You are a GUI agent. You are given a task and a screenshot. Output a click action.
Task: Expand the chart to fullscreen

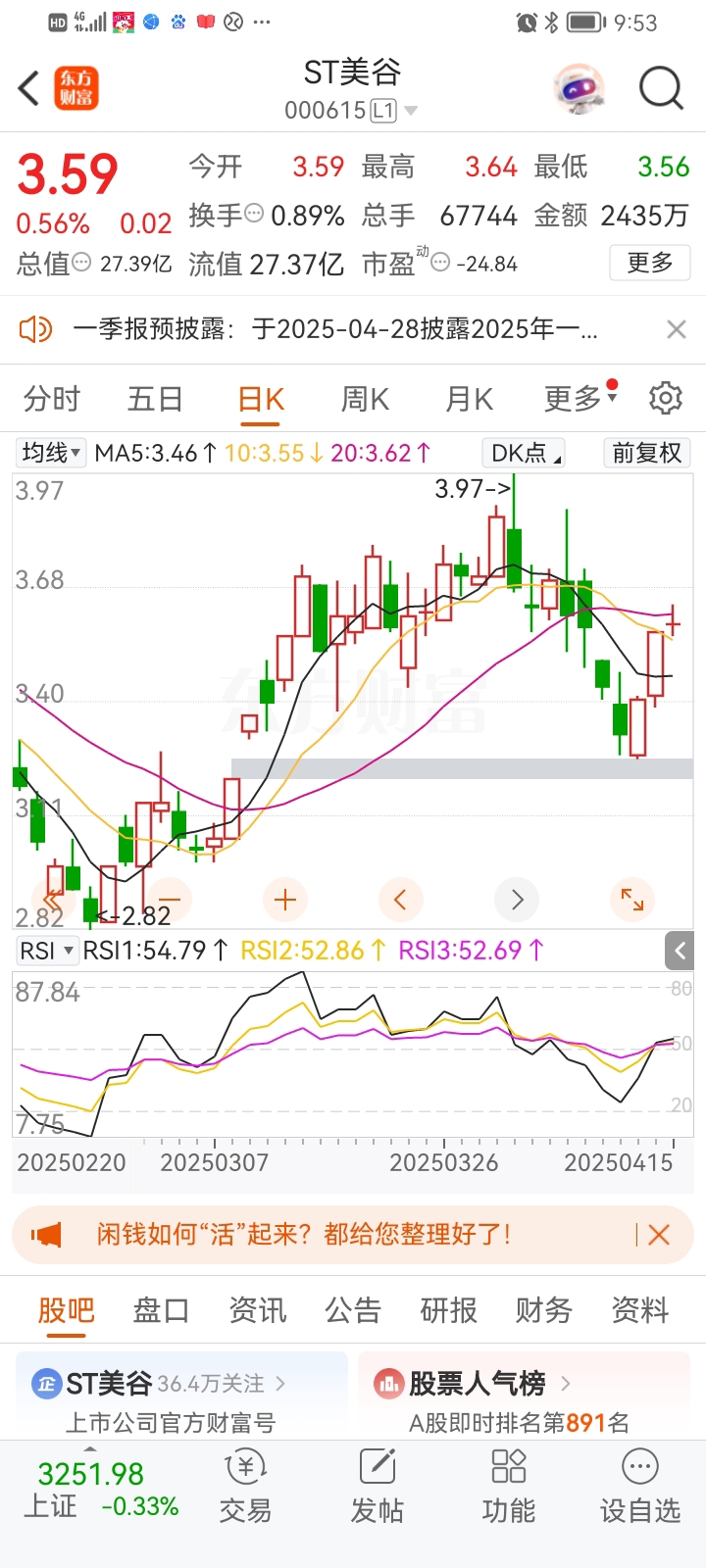pos(632,900)
